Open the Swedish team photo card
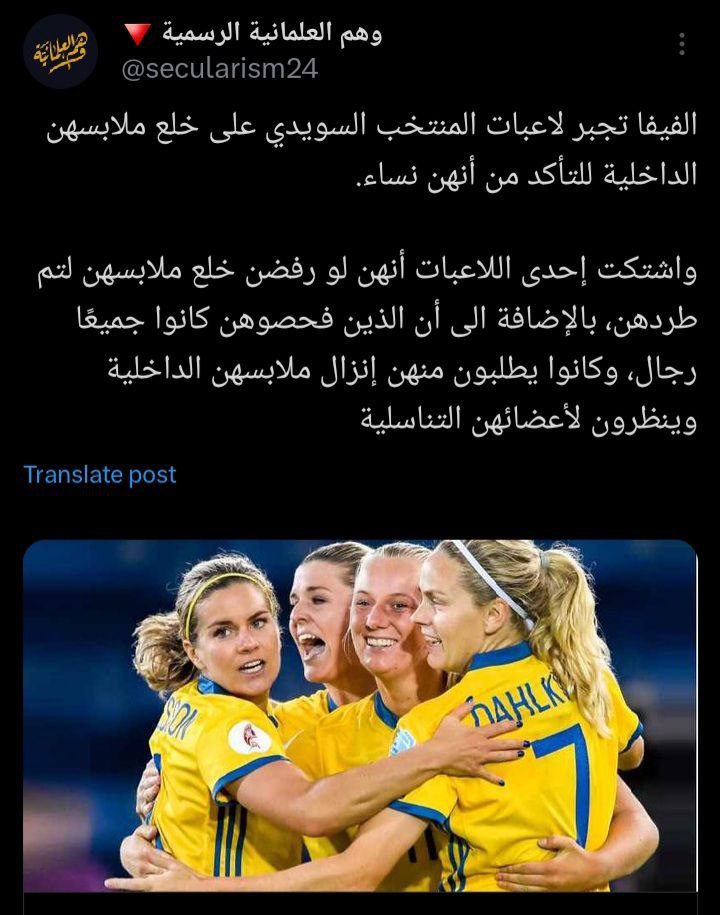 [360, 715]
